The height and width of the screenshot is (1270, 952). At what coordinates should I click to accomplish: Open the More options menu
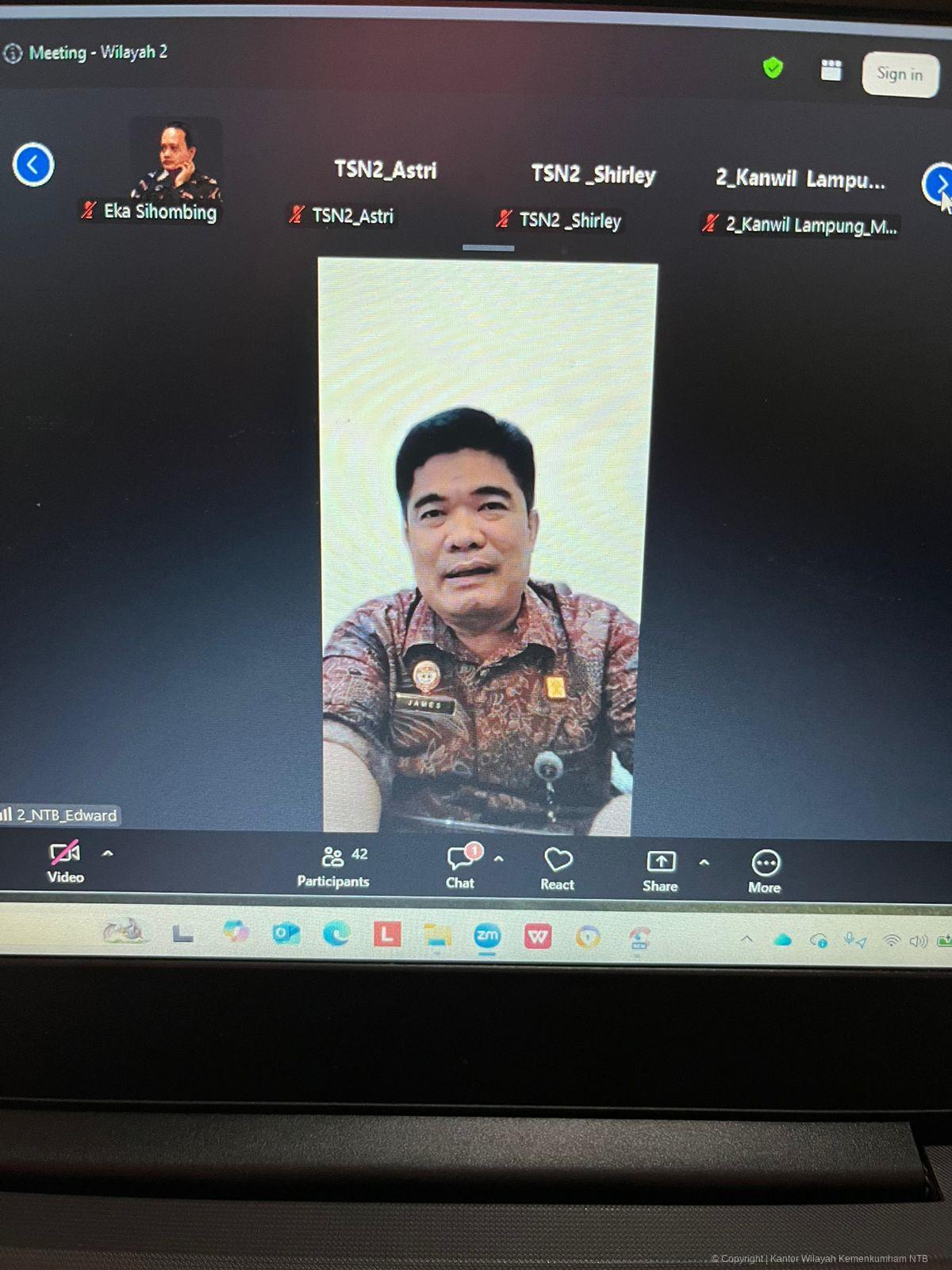pyautogui.click(x=765, y=872)
